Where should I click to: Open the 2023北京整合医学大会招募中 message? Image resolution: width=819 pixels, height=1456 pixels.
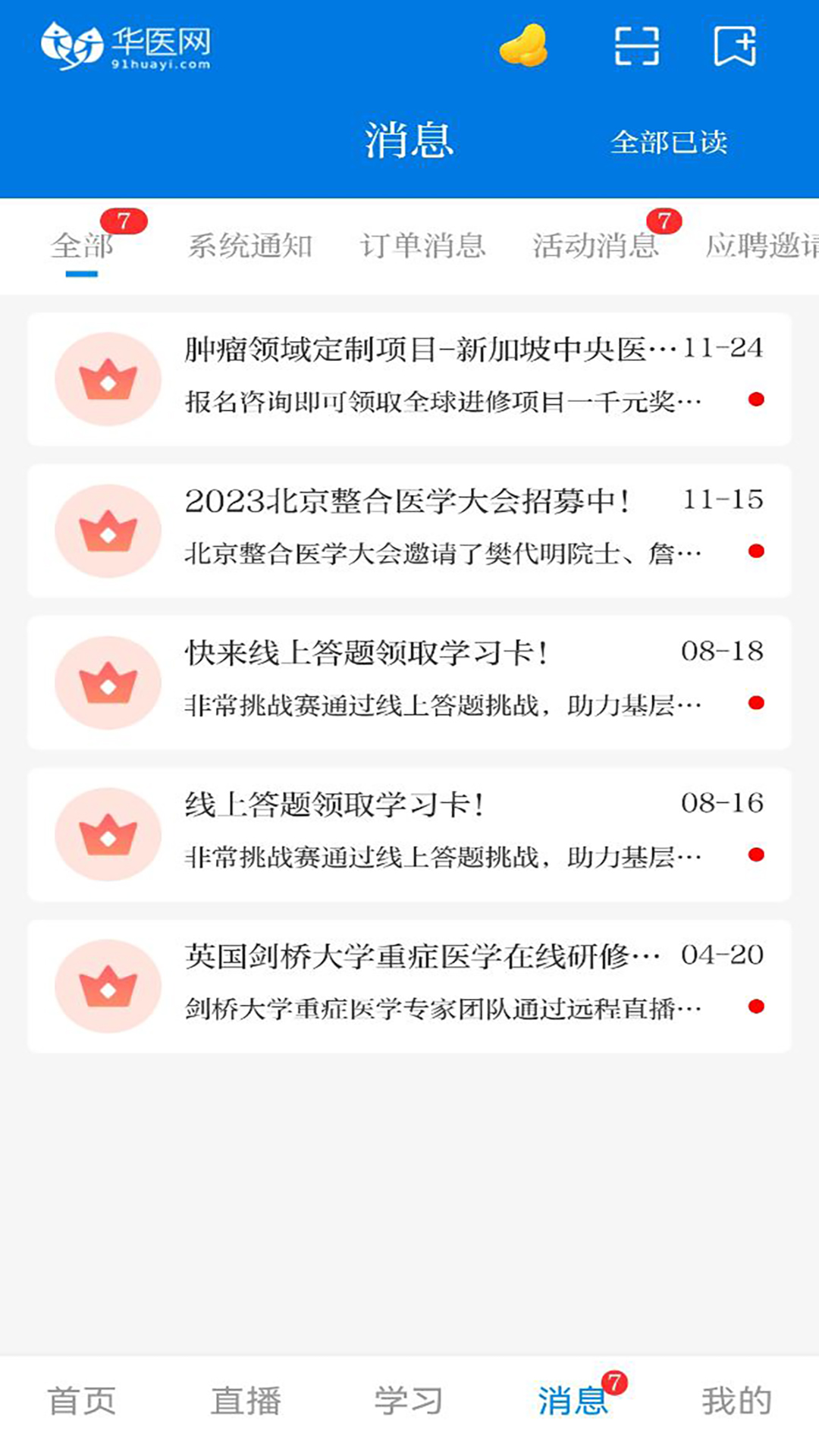pos(409,530)
